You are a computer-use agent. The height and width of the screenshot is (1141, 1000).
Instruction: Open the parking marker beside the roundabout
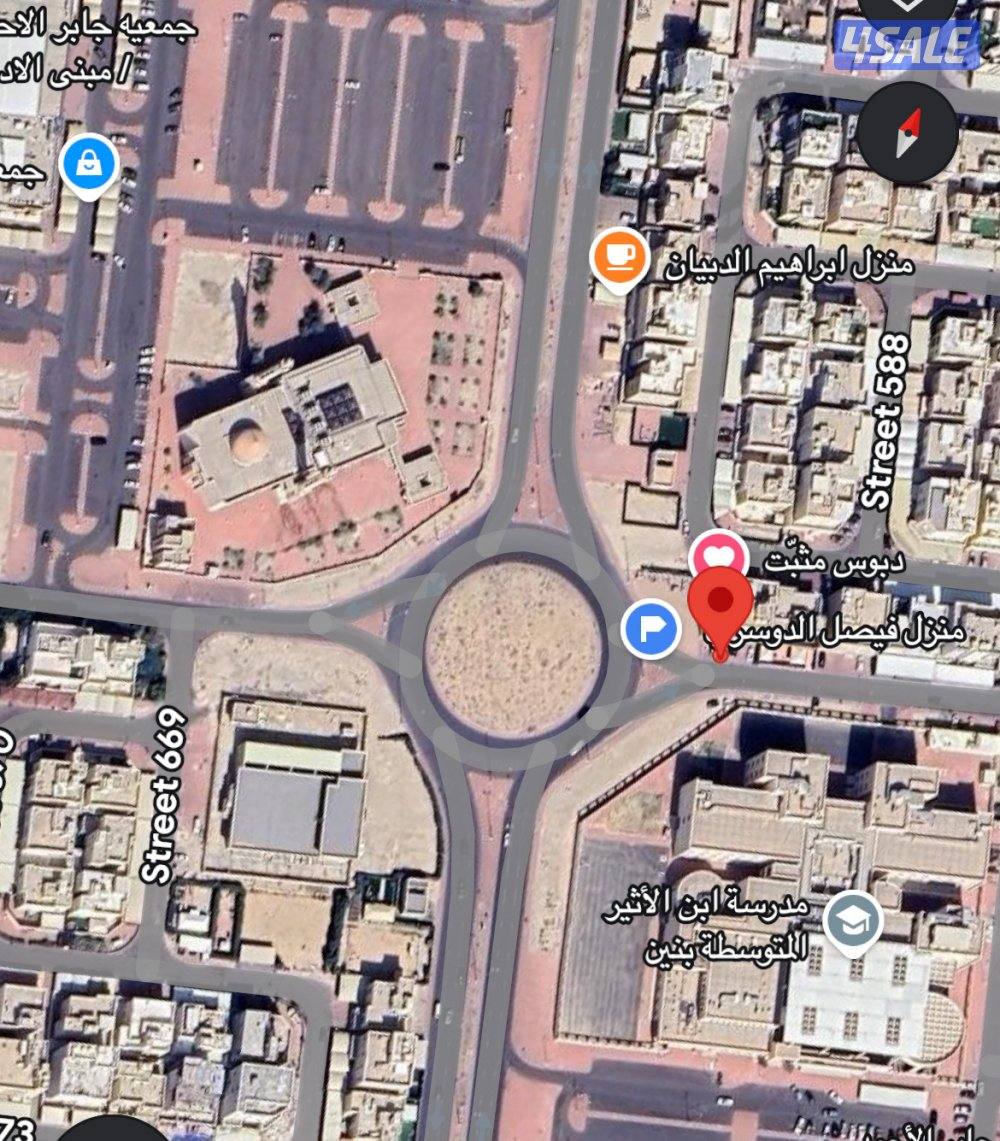click(x=651, y=629)
